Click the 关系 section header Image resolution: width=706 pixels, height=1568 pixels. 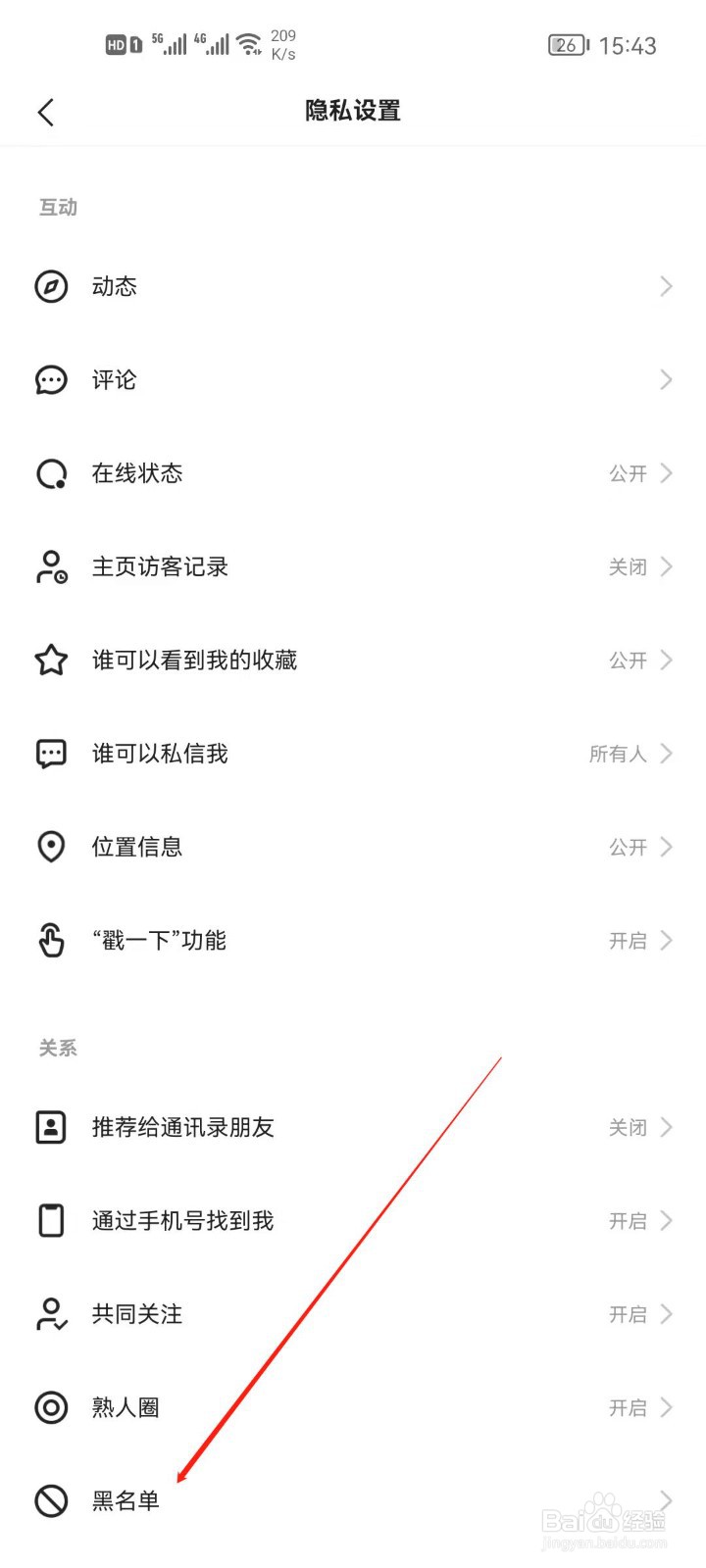57,1048
